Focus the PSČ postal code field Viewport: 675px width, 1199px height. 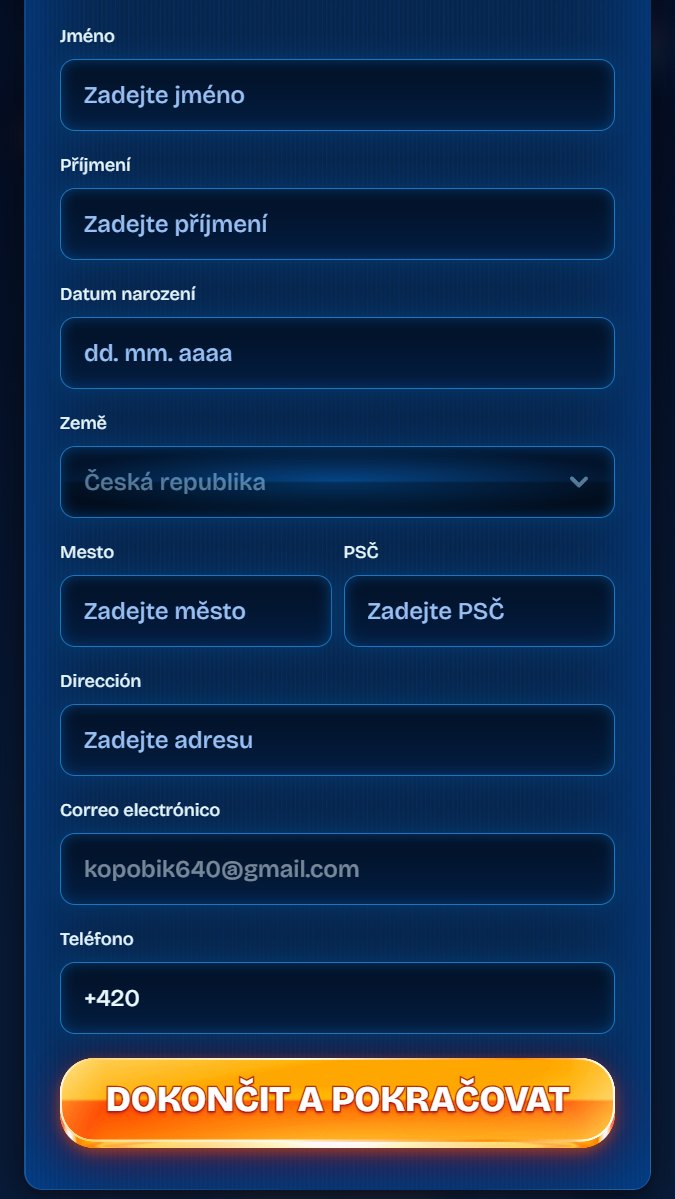click(x=479, y=611)
